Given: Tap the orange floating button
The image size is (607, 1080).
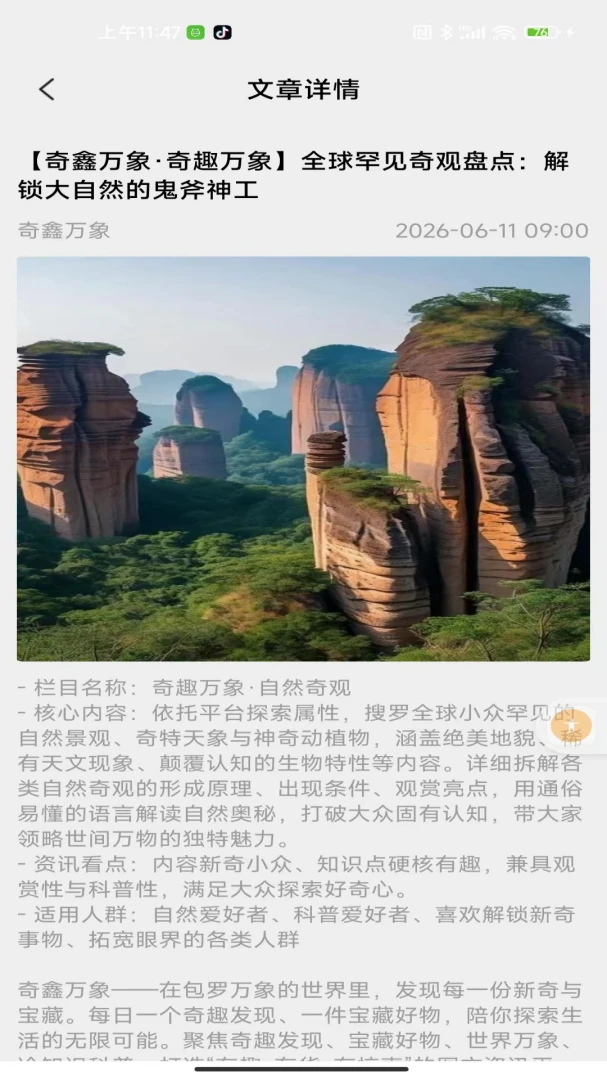Looking at the screenshot, I should 572,726.
